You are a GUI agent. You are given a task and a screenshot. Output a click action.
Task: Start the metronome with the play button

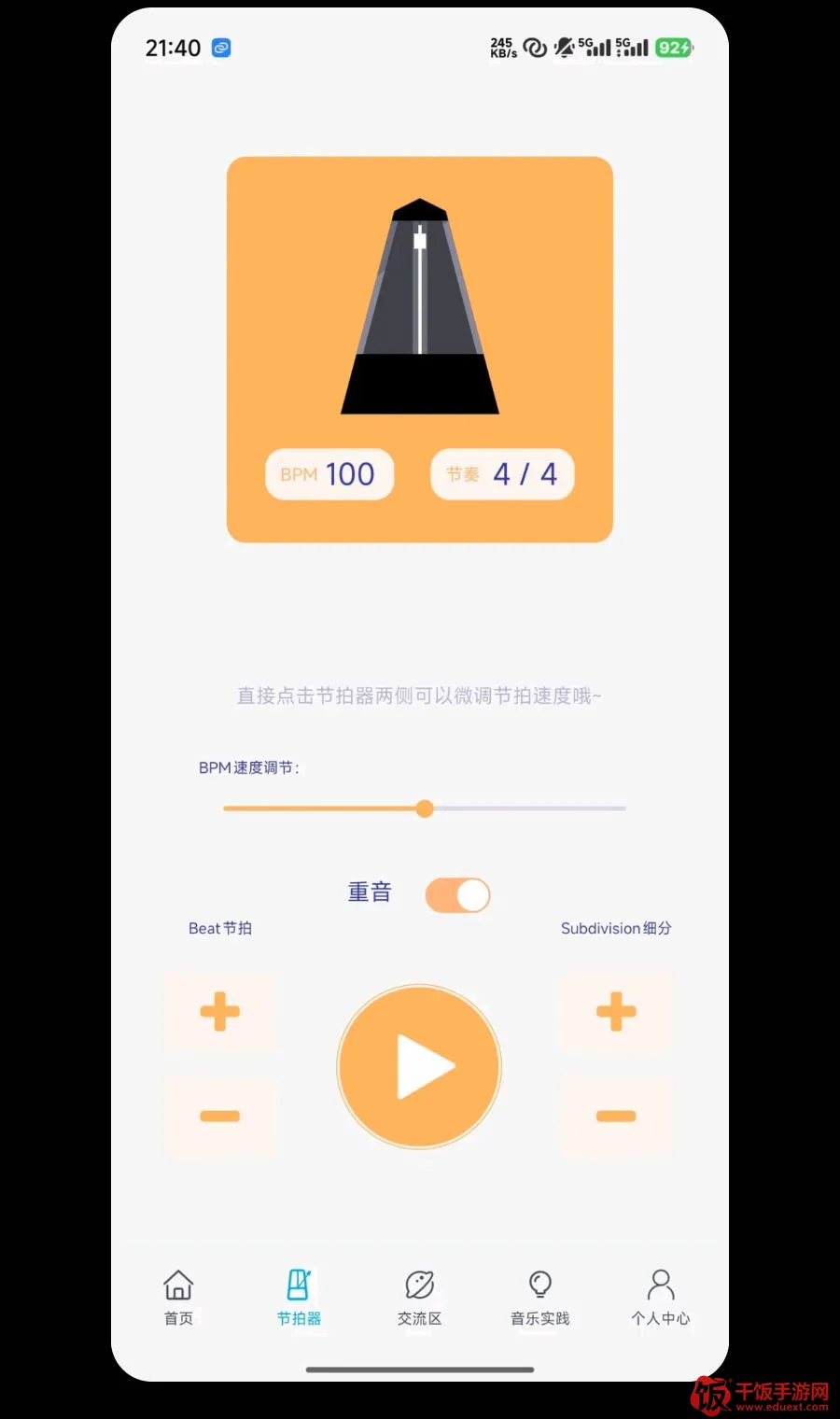click(x=419, y=1066)
